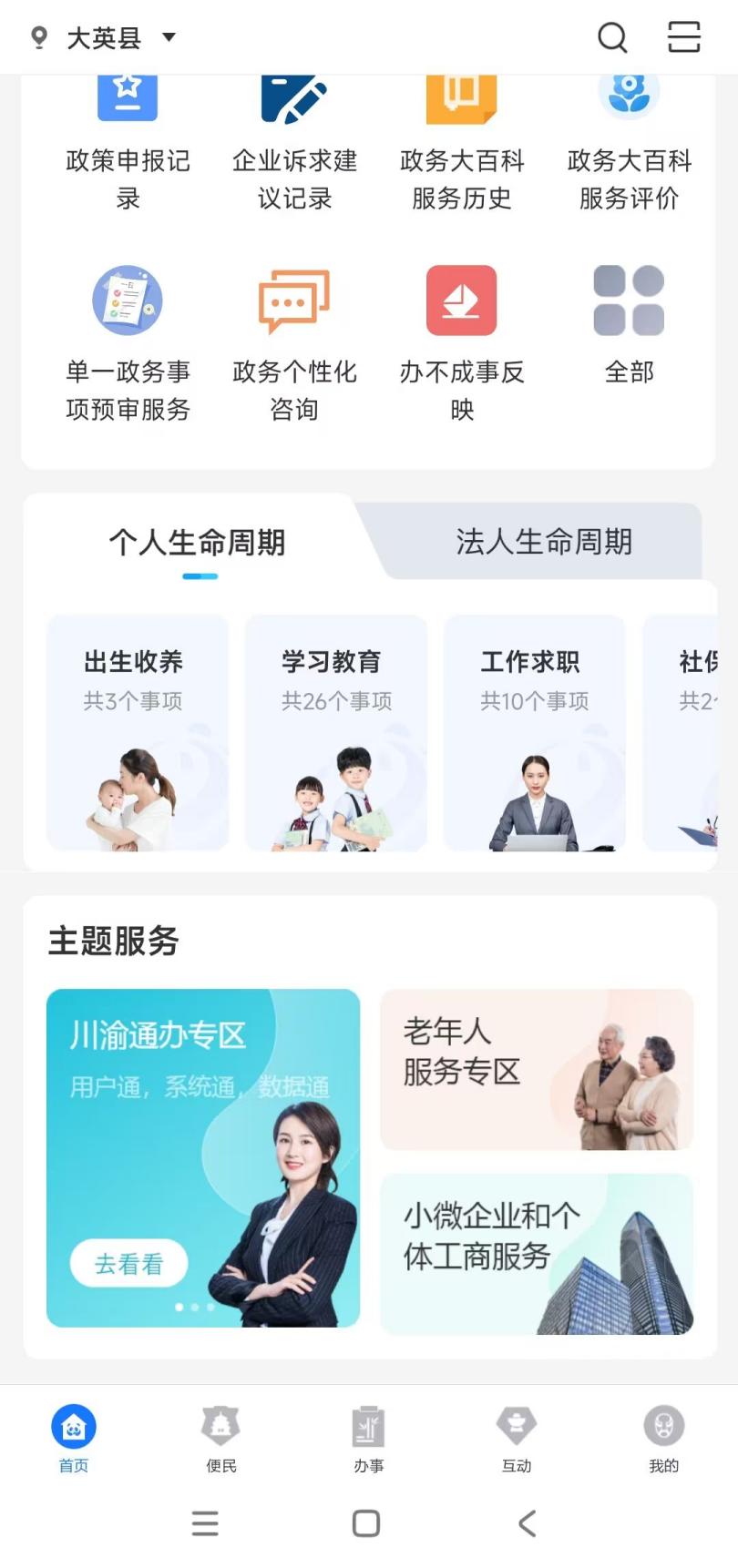Open 老年人服务专区
This screenshot has height=1568, width=738.
(x=537, y=1069)
